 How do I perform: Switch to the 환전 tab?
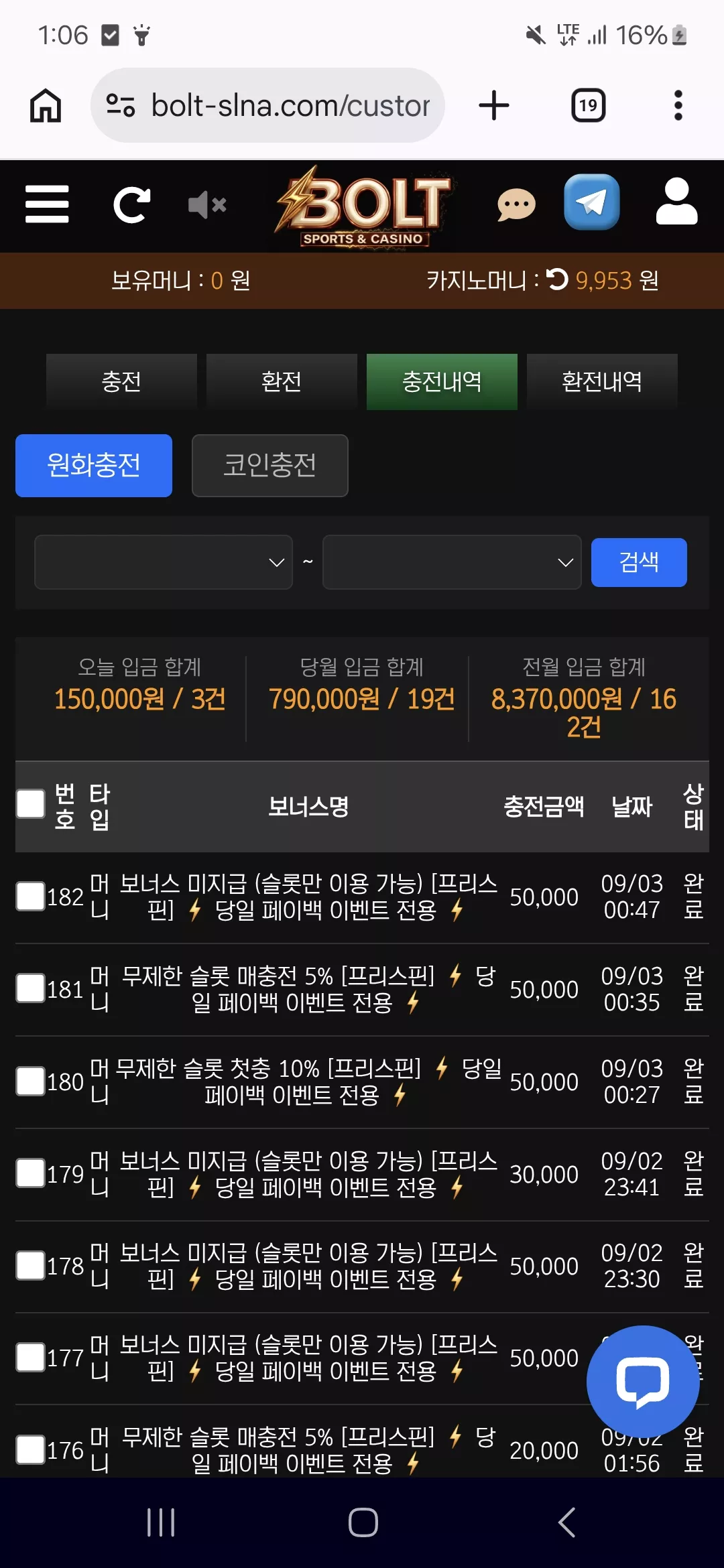tap(282, 381)
